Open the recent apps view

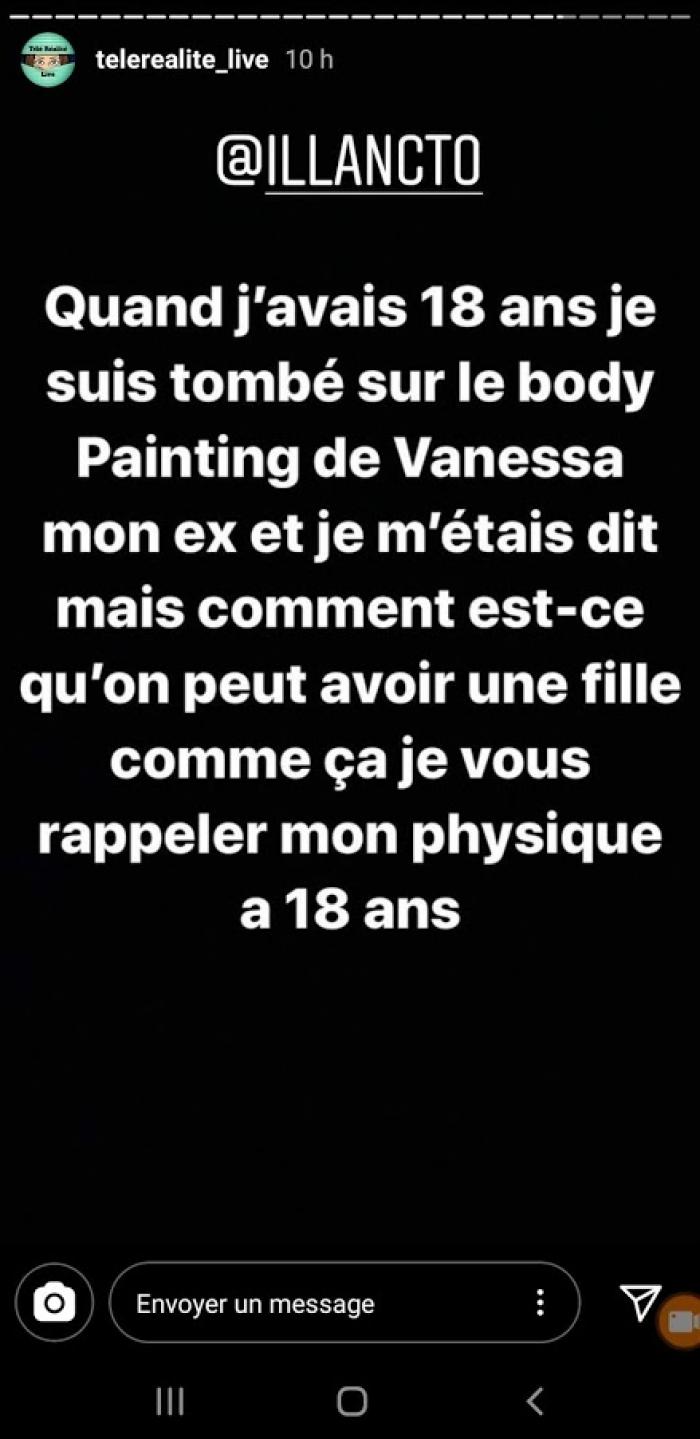coord(170,1401)
